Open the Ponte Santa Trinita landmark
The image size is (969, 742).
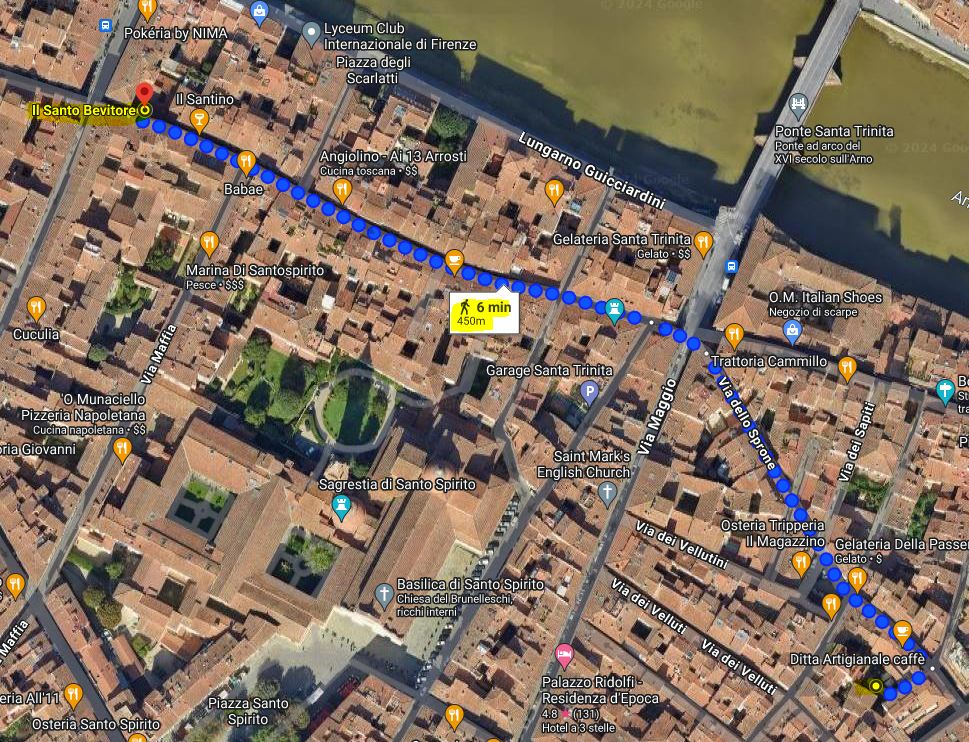798,104
